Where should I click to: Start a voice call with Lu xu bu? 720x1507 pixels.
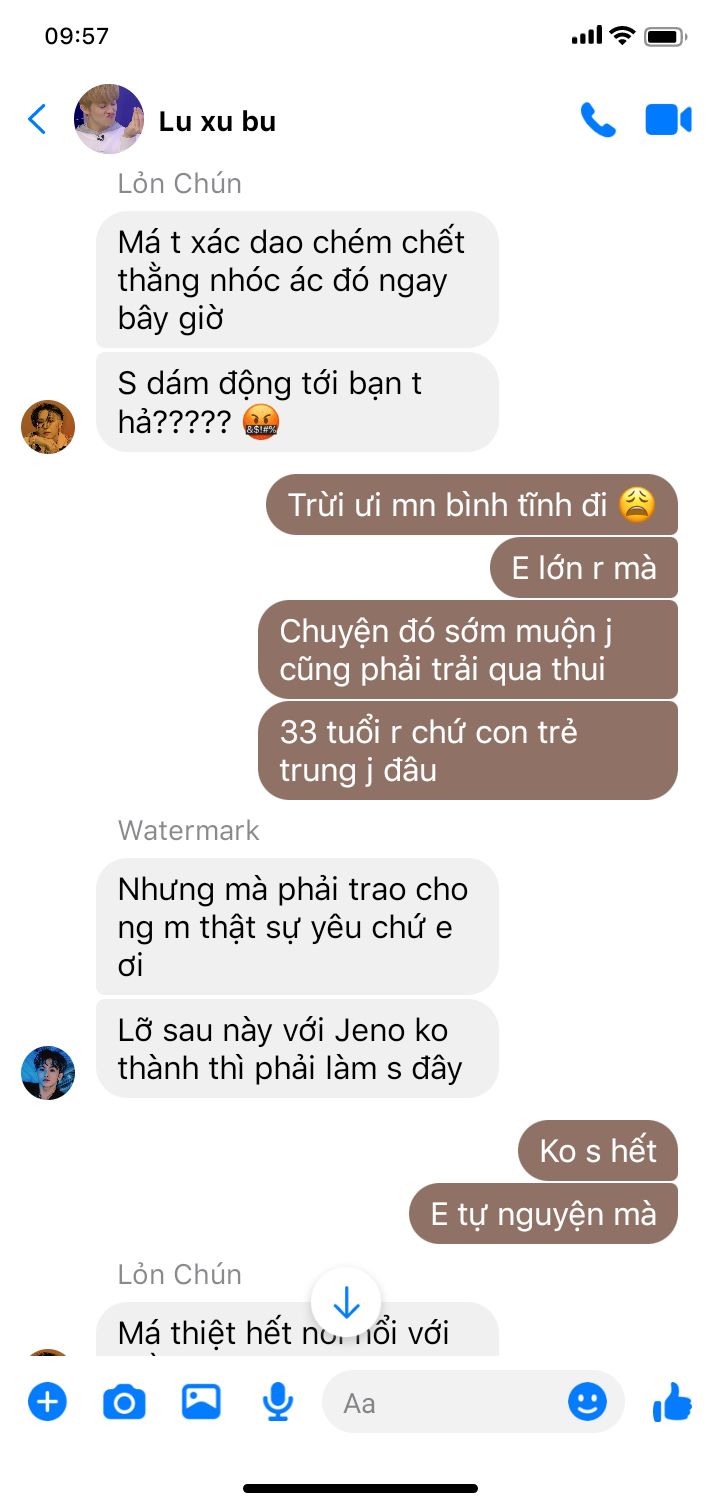tap(598, 120)
